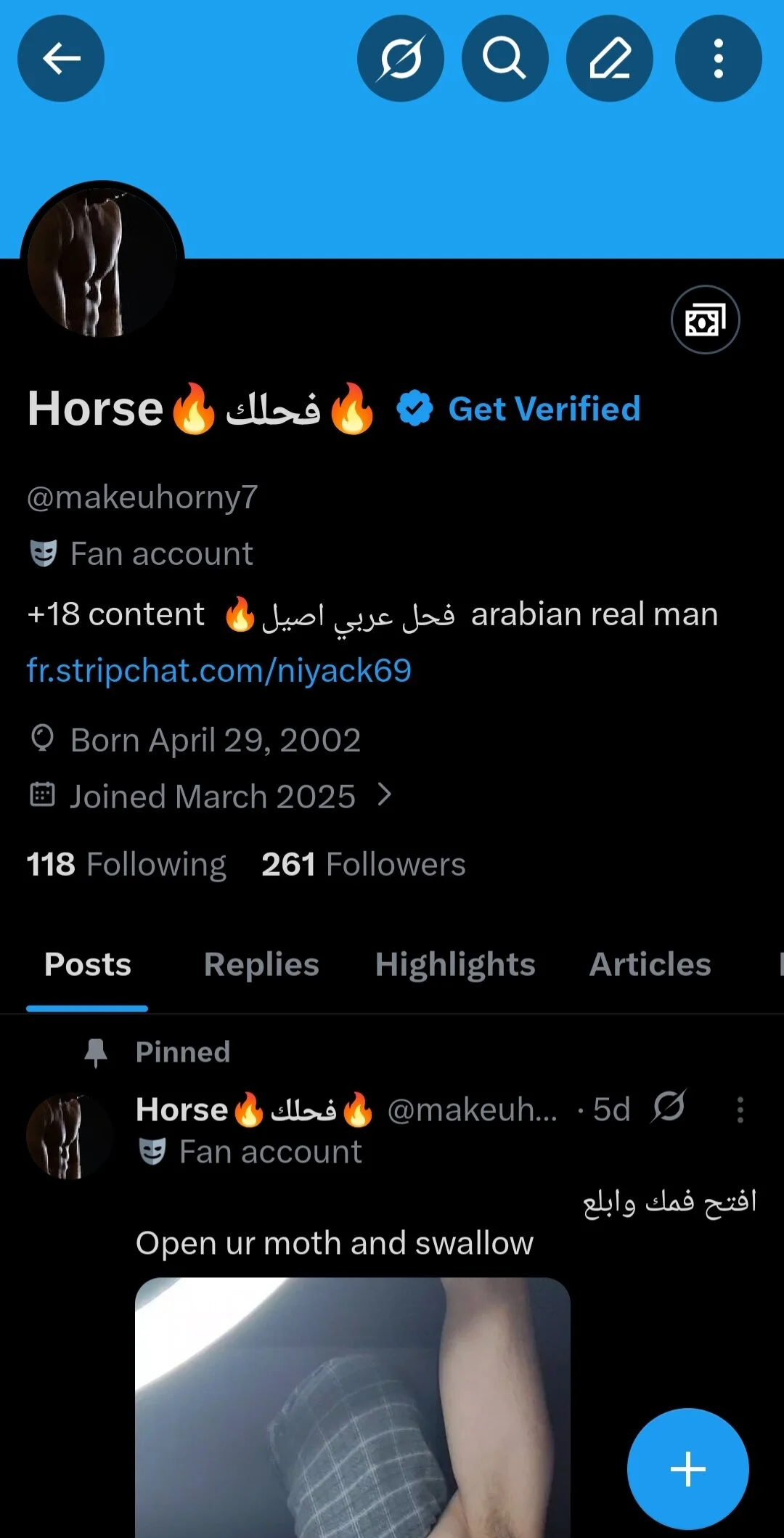The width and height of the screenshot is (784, 1538).
Task: View the 261 Followers list
Action: click(363, 864)
